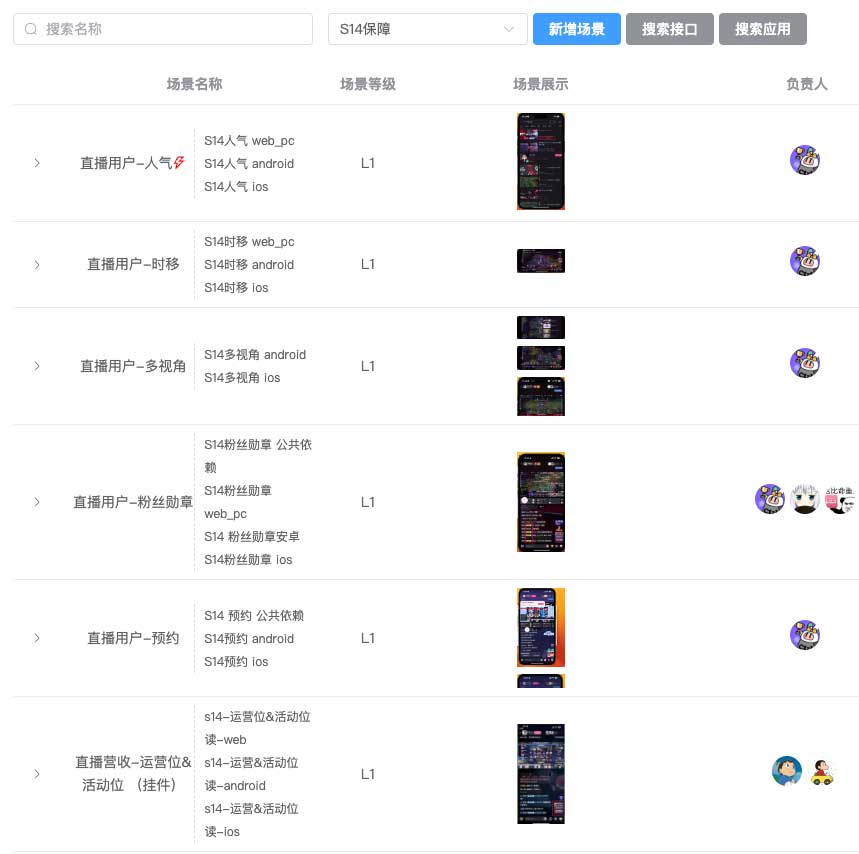
Task: Expand the 直播营收-运营位&活动位 row
Action: point(37,774)
